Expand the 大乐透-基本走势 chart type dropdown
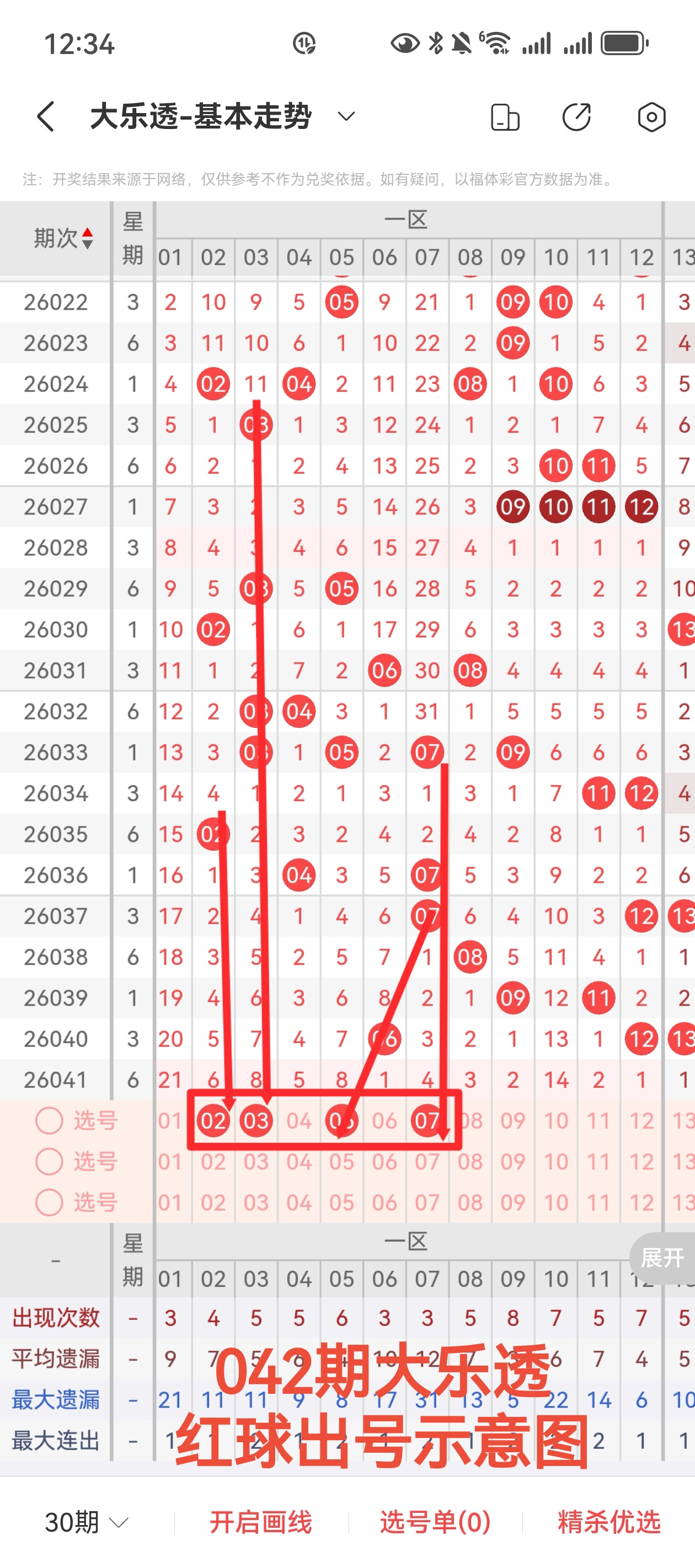This screenshot has width=695, height=1568. (x=346, y=116)
